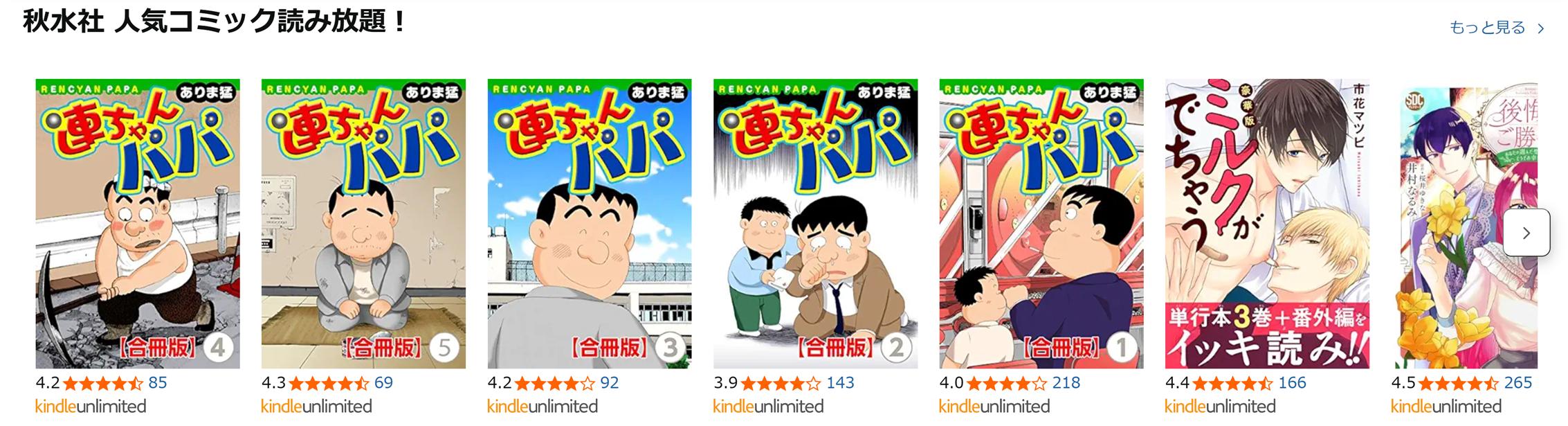Screen dimensions: 1568x426
Task: View the 143 ratings for volume 2
Action: [840, 382]
